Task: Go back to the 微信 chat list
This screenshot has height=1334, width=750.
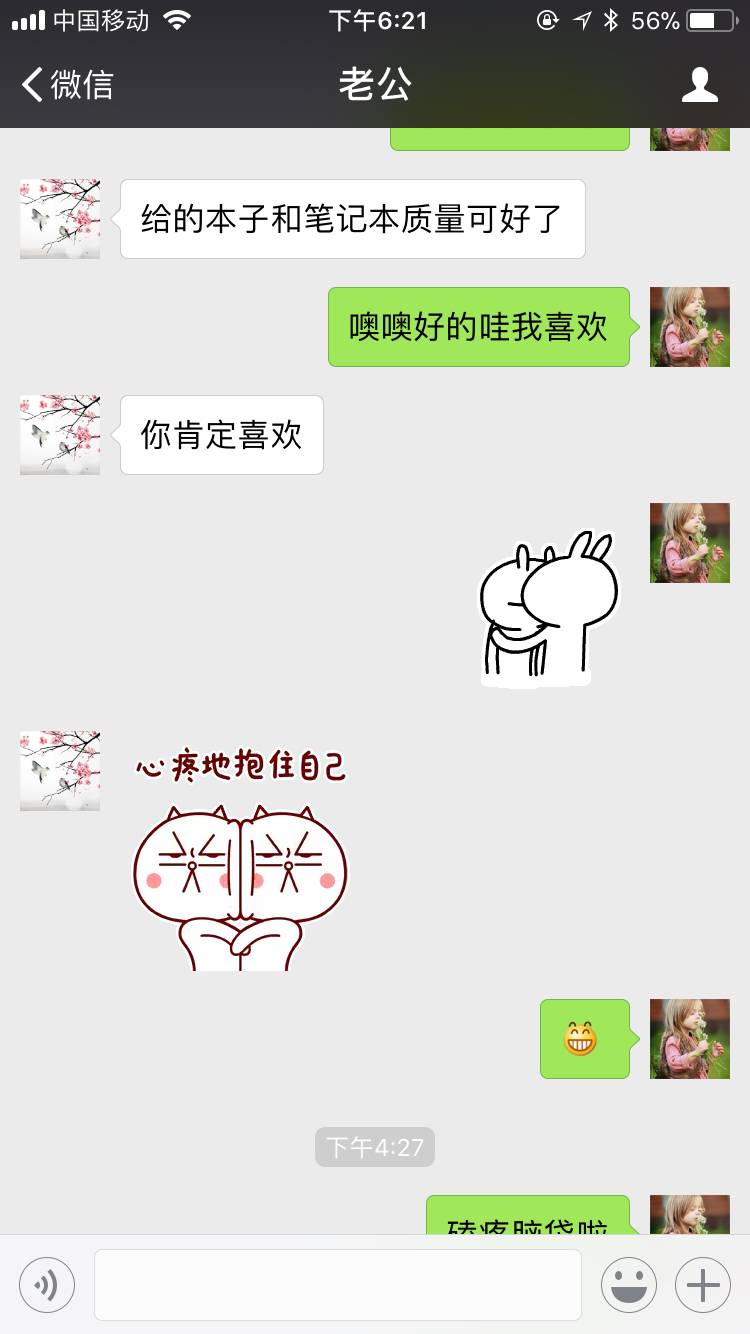Action: (68, 85)
